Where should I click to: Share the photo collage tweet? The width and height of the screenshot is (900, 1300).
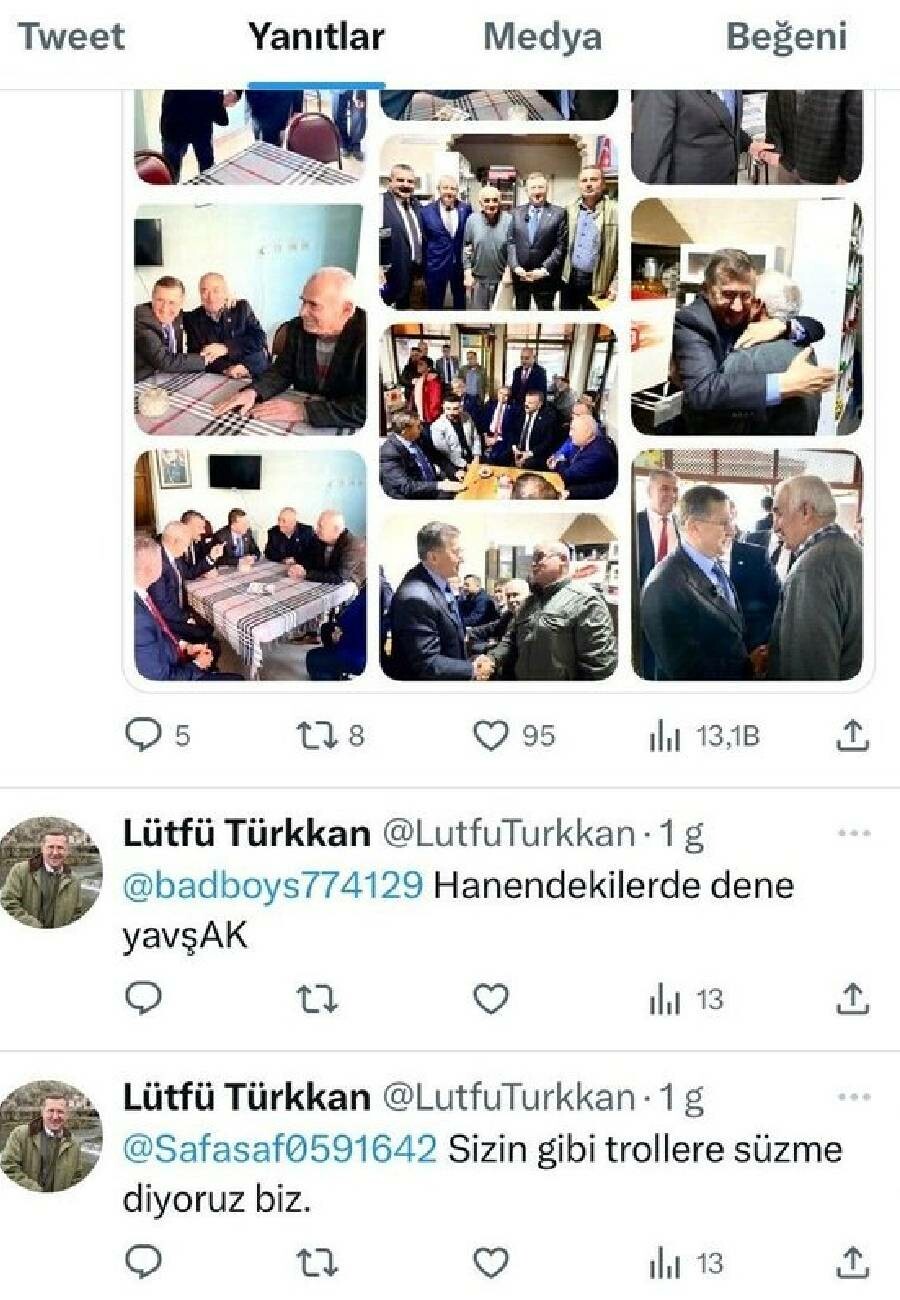click(851, 736)
